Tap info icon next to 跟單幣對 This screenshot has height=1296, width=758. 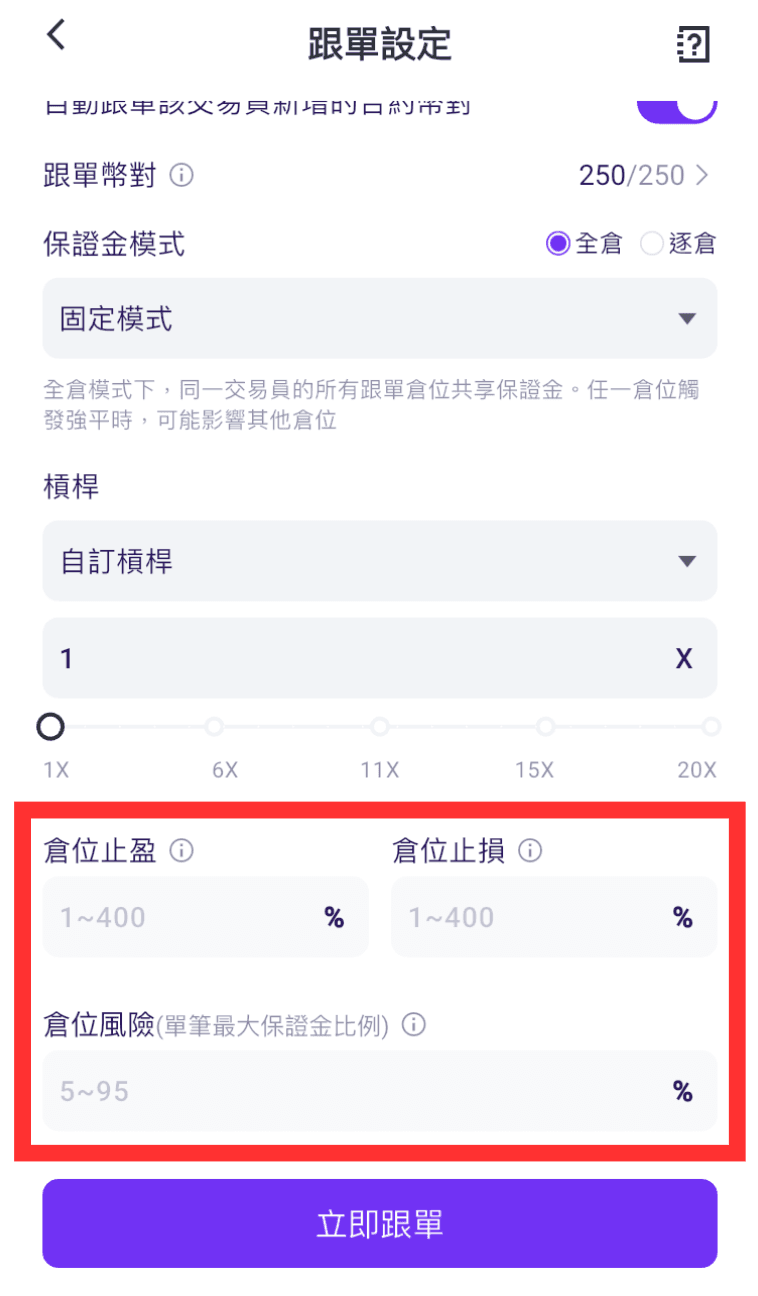pos(181,176)
